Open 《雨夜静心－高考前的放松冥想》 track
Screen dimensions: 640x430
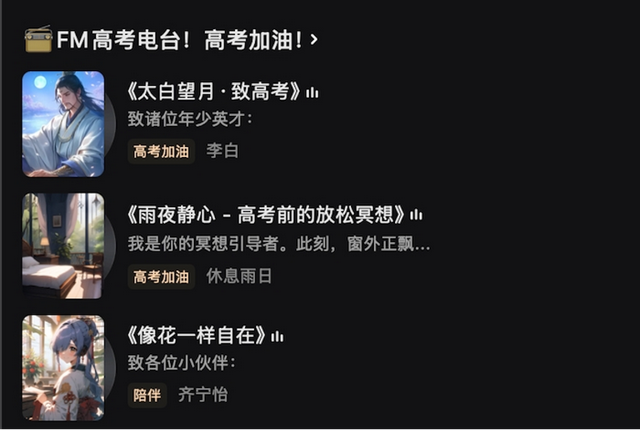click(x=268, y=214)
